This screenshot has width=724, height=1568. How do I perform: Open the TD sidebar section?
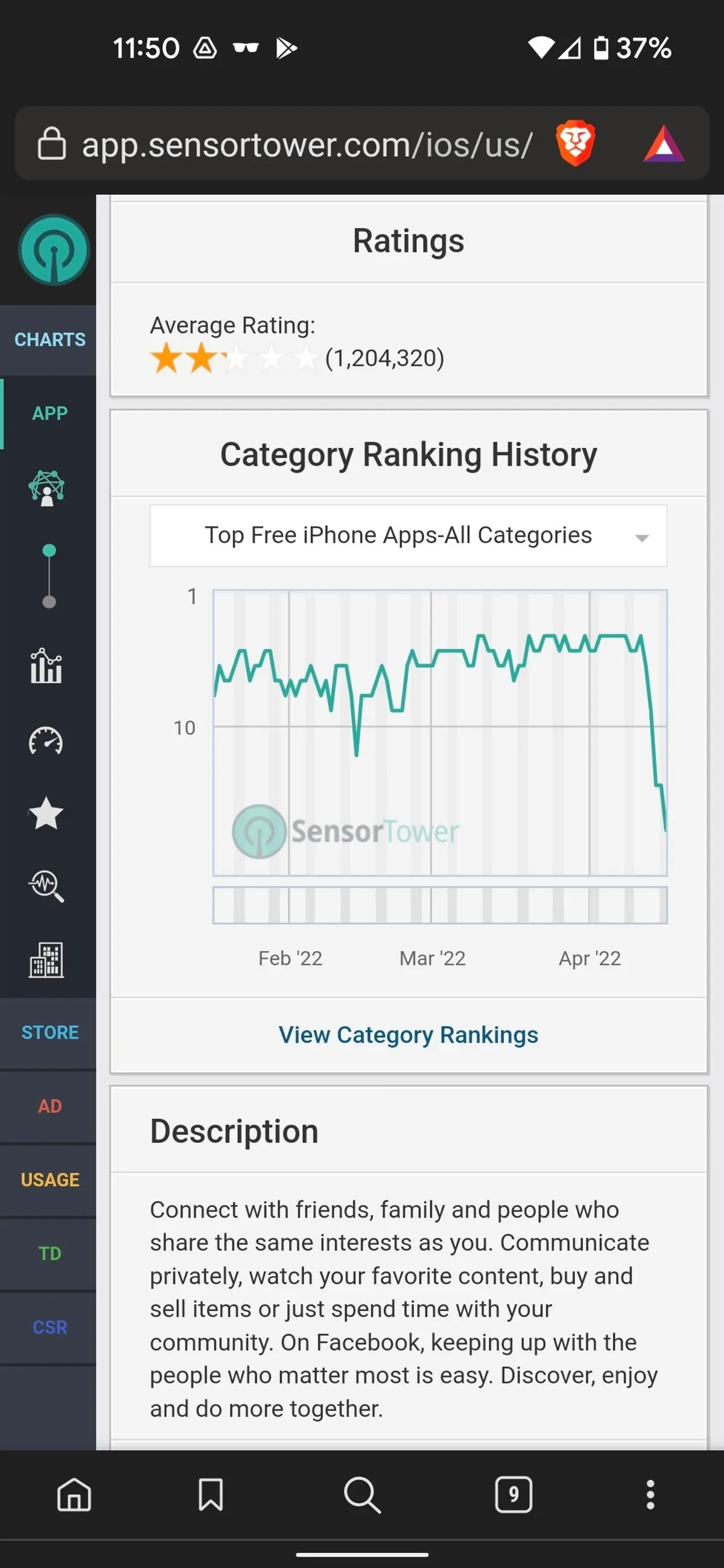pos(49,1253)
